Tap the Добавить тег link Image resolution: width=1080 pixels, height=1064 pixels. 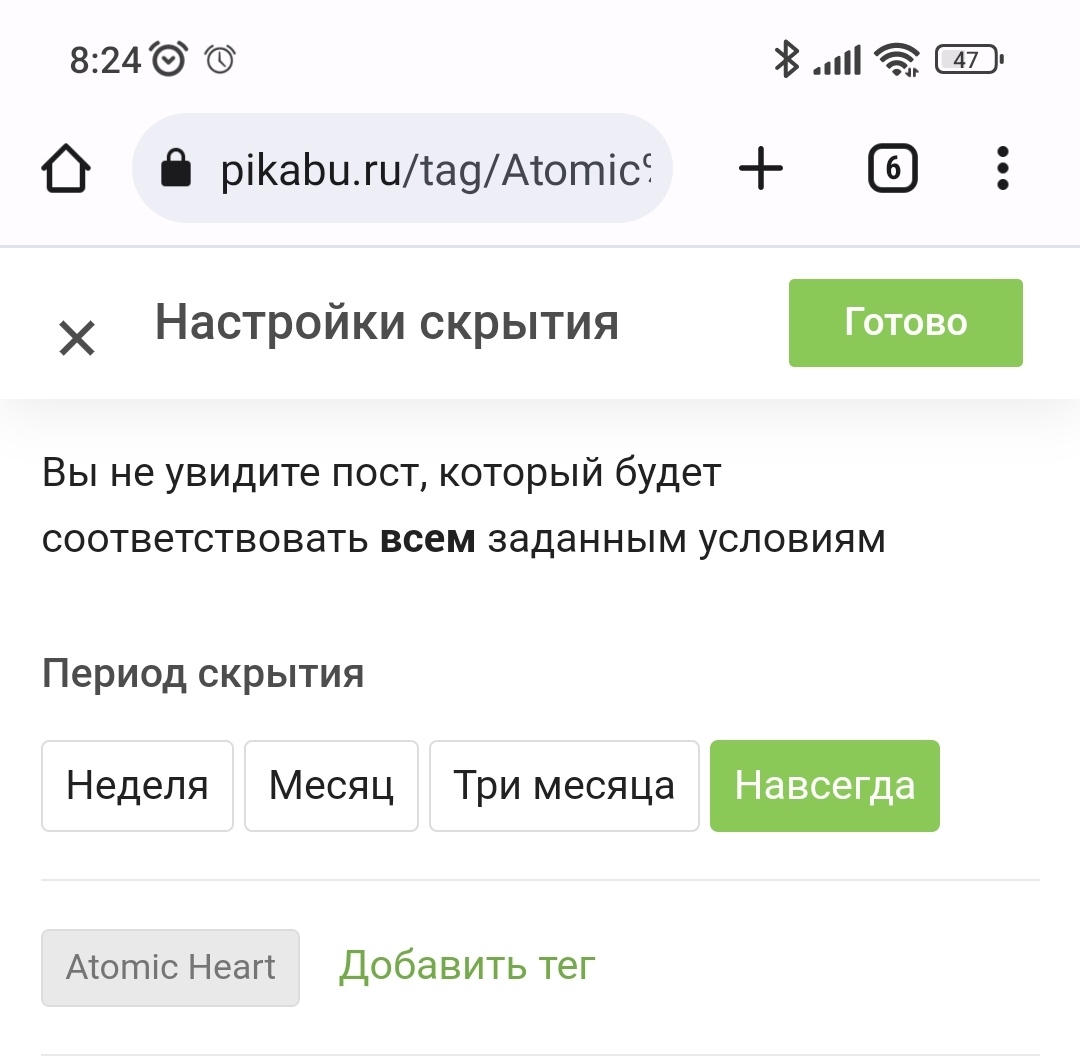point(466,966)
